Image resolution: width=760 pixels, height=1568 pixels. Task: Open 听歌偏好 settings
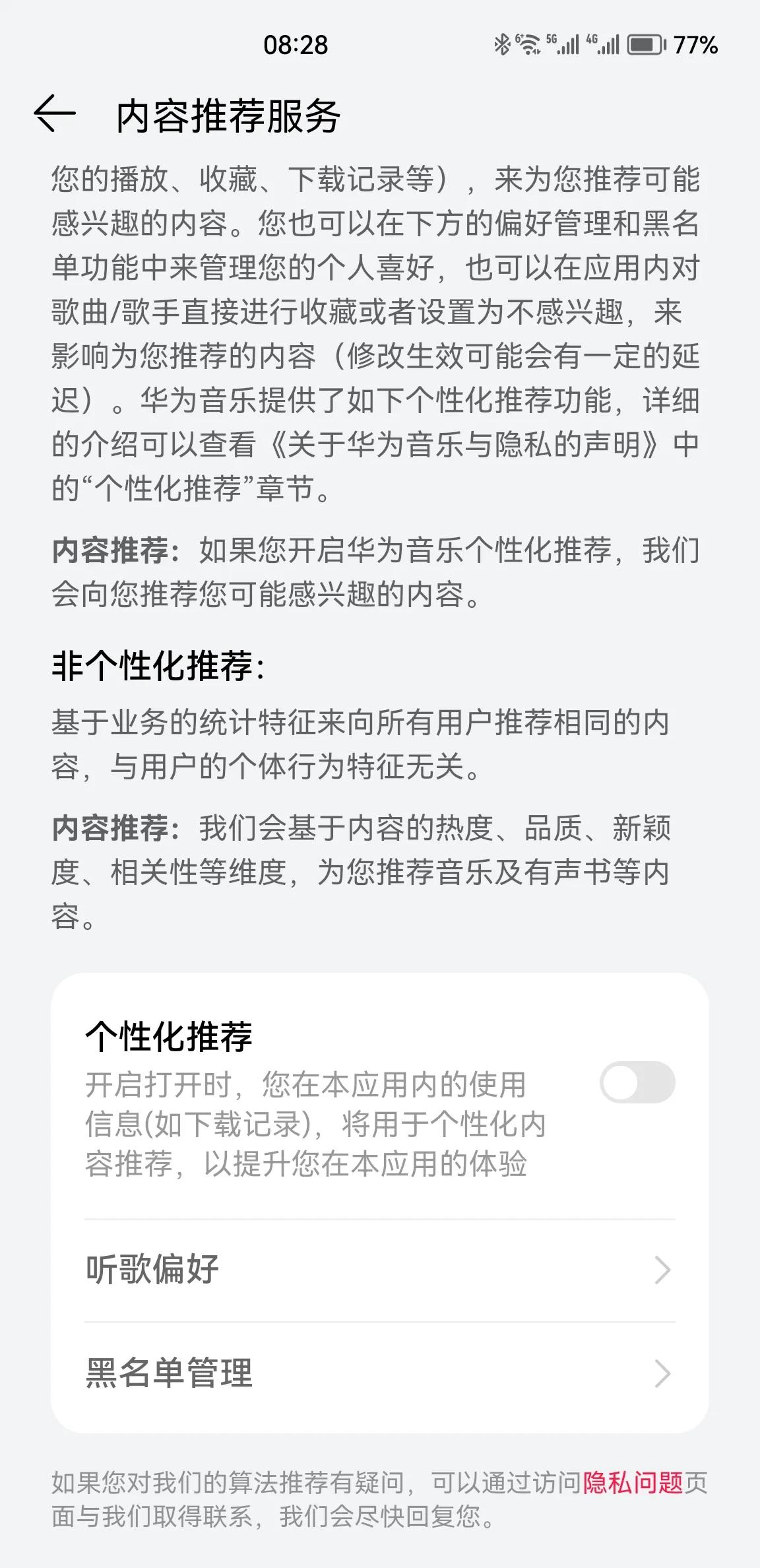coord(380,1270)
